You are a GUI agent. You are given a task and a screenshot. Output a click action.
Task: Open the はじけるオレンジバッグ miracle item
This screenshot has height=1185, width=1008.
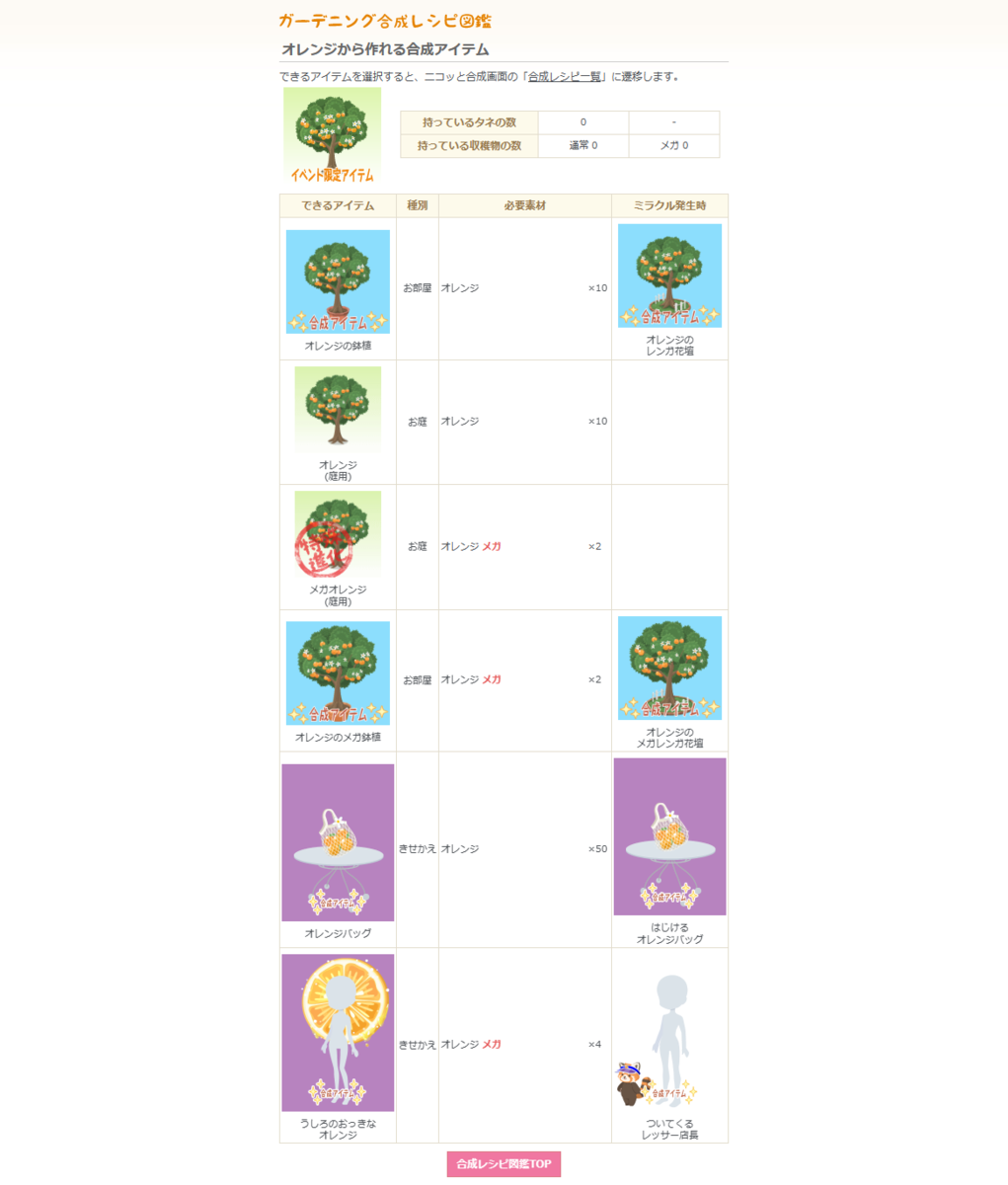tap(669, 836)
